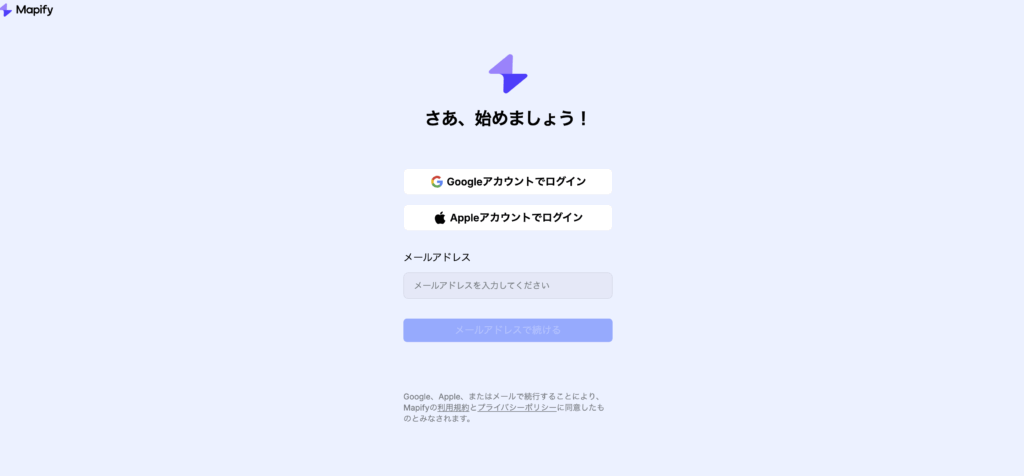Log in with the Google account button
Viewport: 1024px width, 476px height.
coord(507,182)
